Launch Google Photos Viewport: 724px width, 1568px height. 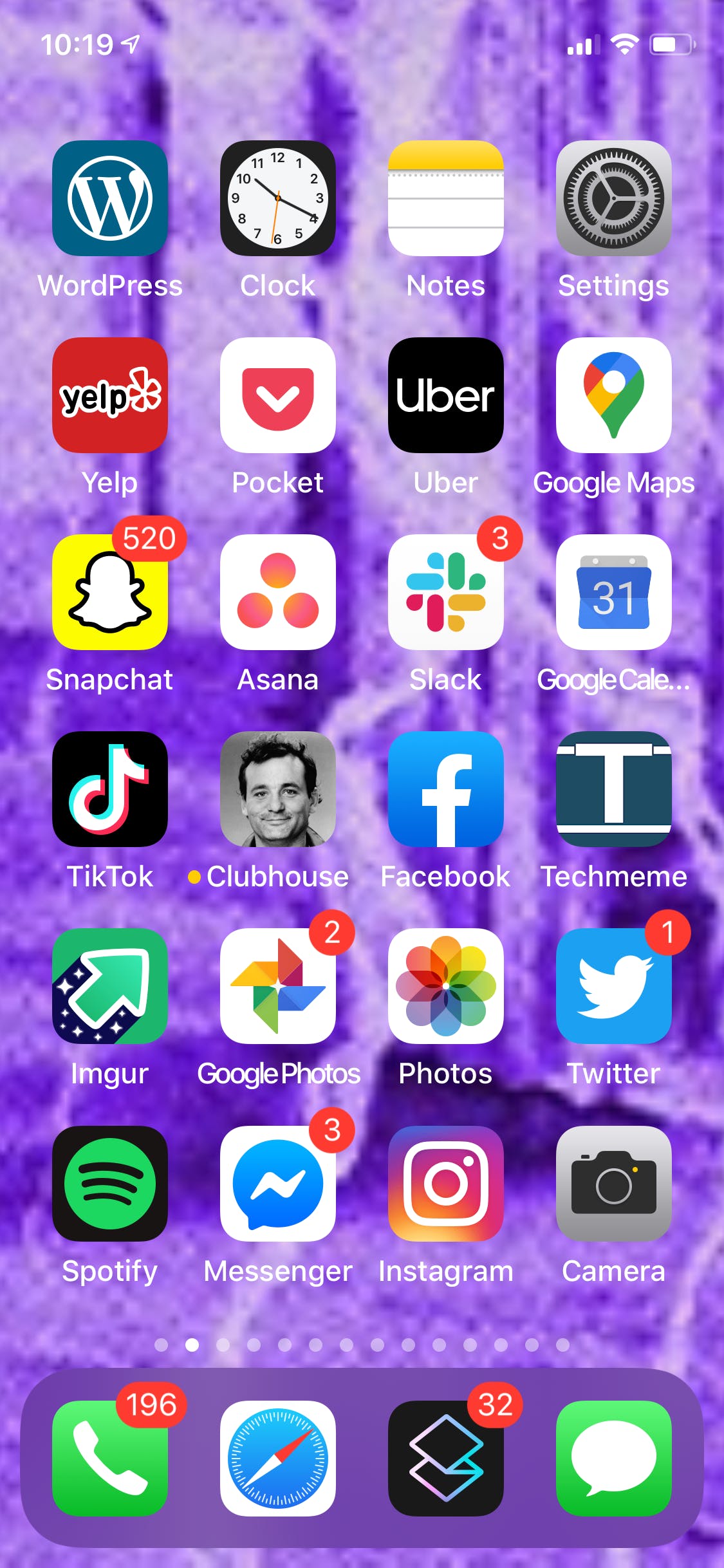click(278, 986)
